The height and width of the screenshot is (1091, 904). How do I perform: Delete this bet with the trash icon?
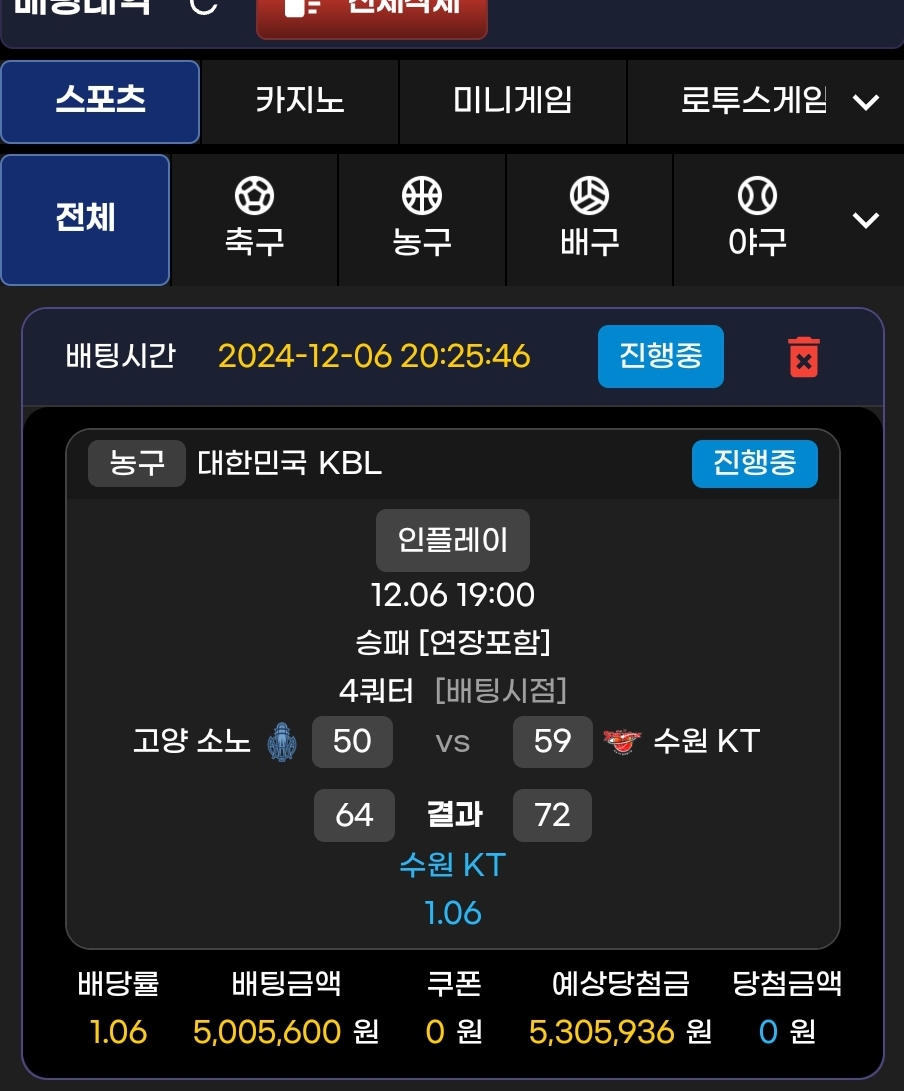point(804,357)
